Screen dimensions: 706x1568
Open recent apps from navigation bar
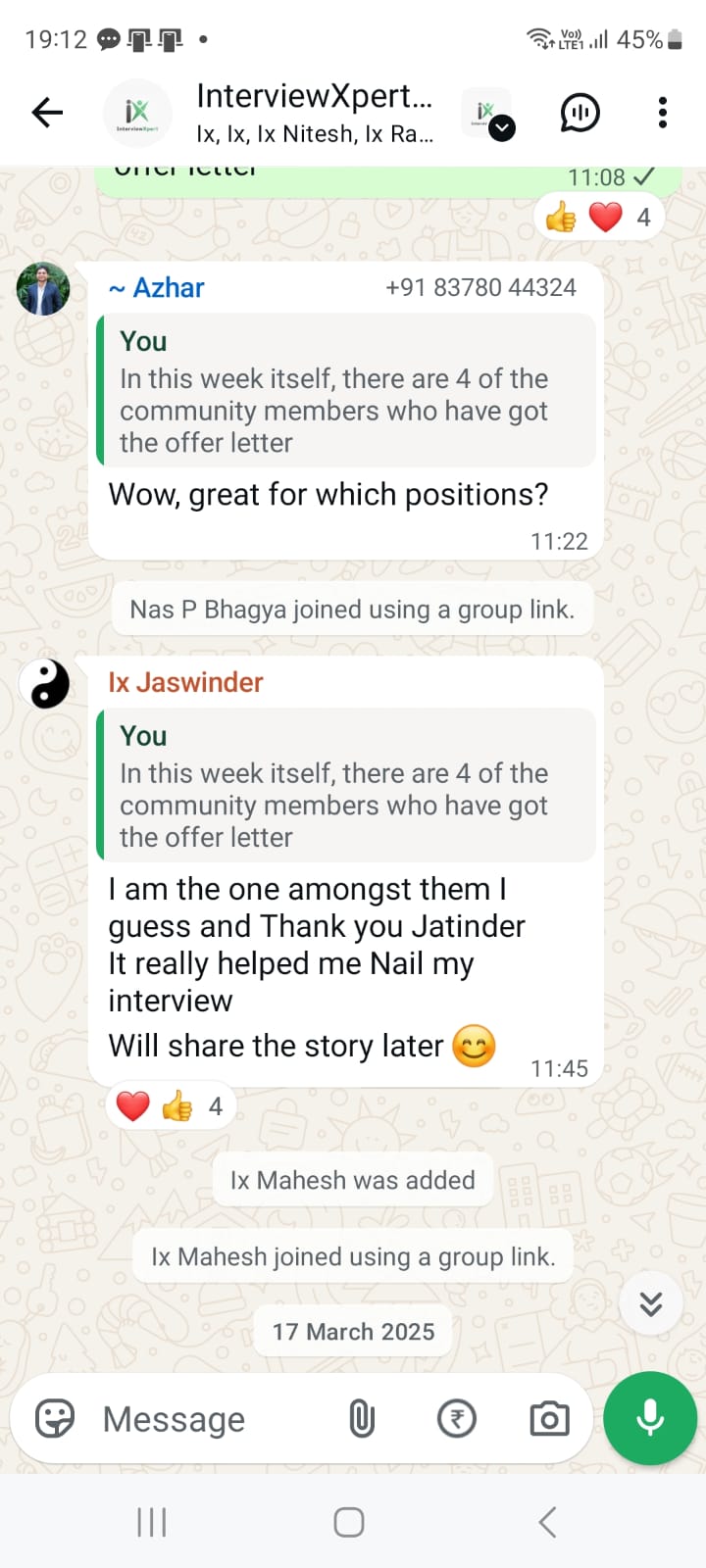coord(152,1522)
